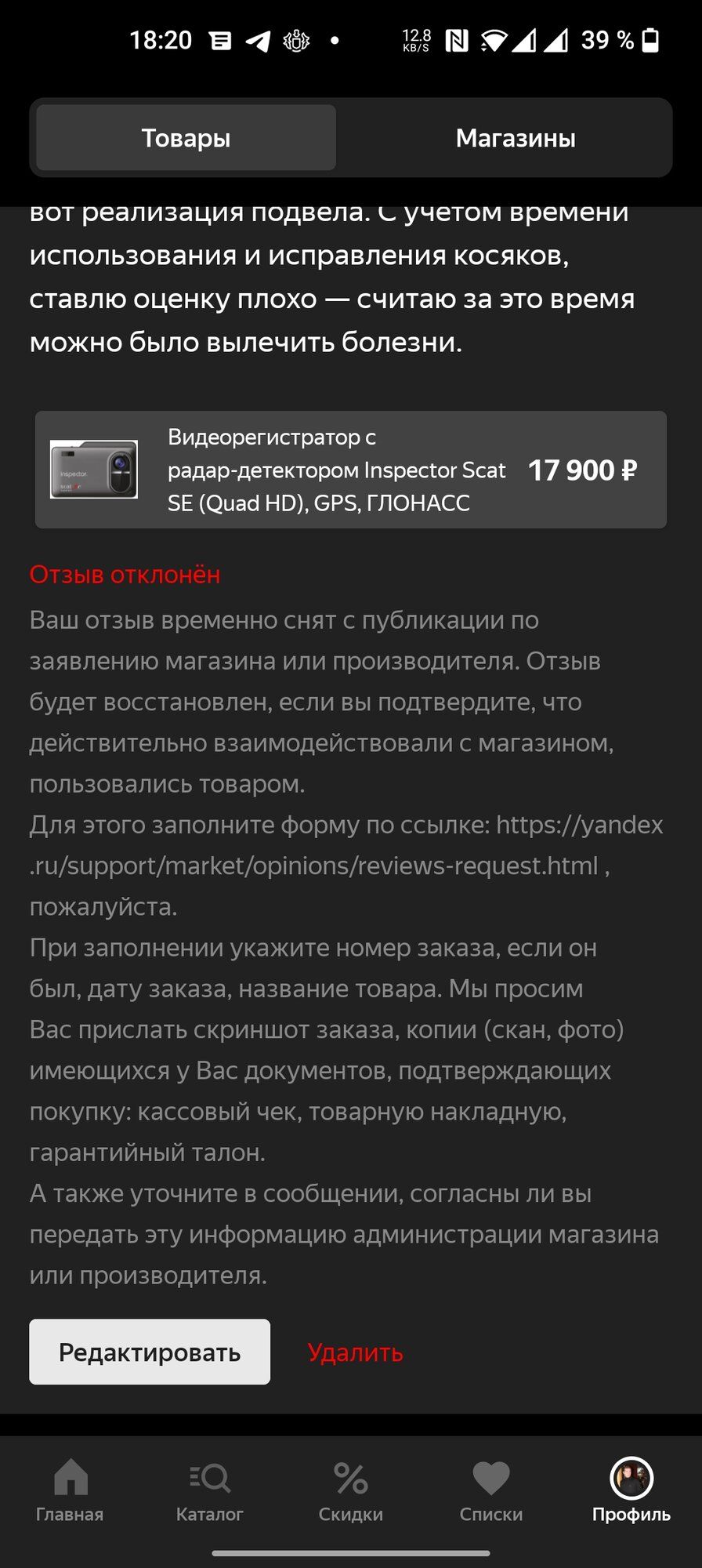
Task: Delete the review via Удалить
Action: [x=355, y=1352]
